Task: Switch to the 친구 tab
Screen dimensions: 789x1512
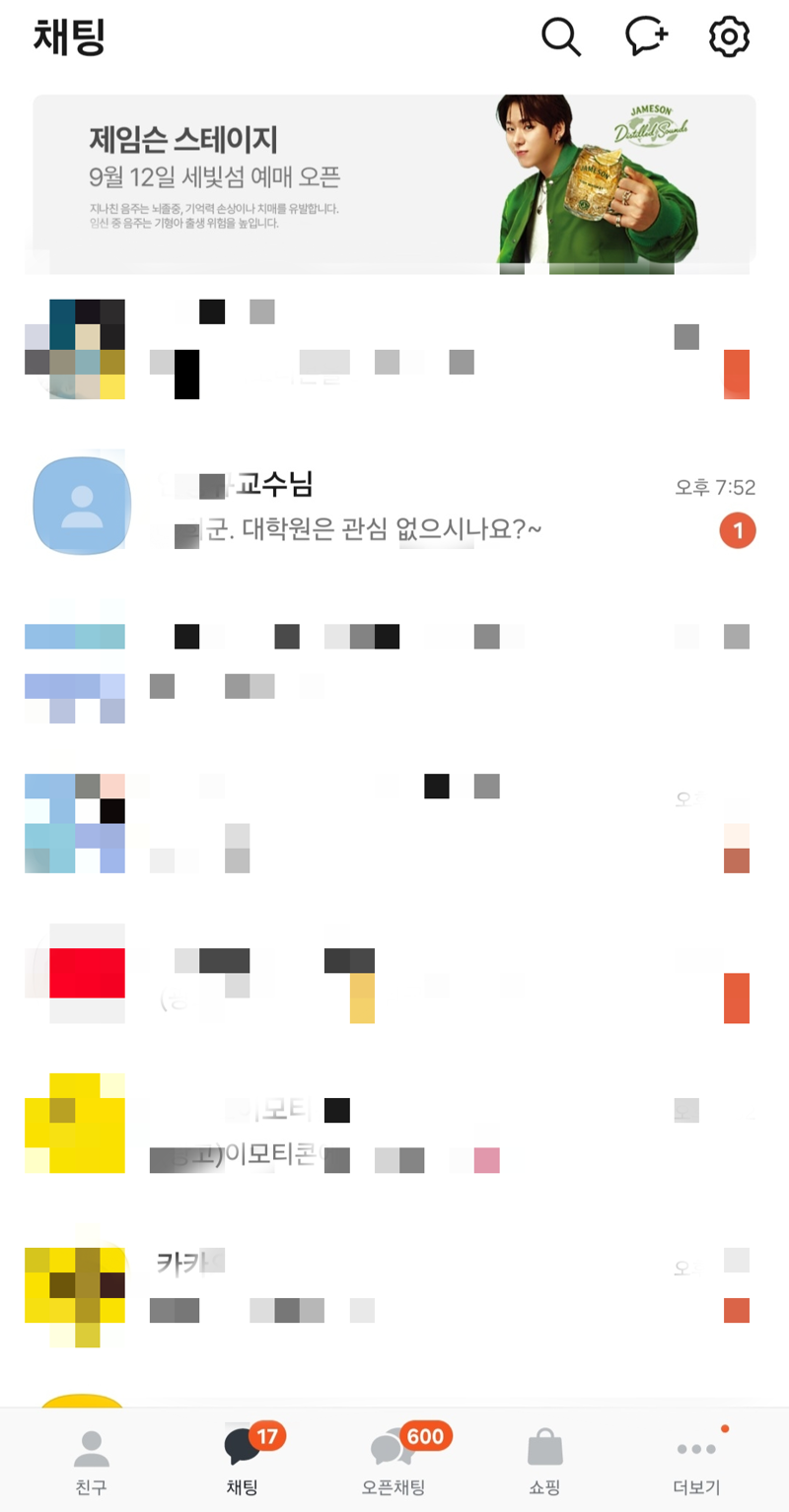Action: click(x=91, y=1461)
